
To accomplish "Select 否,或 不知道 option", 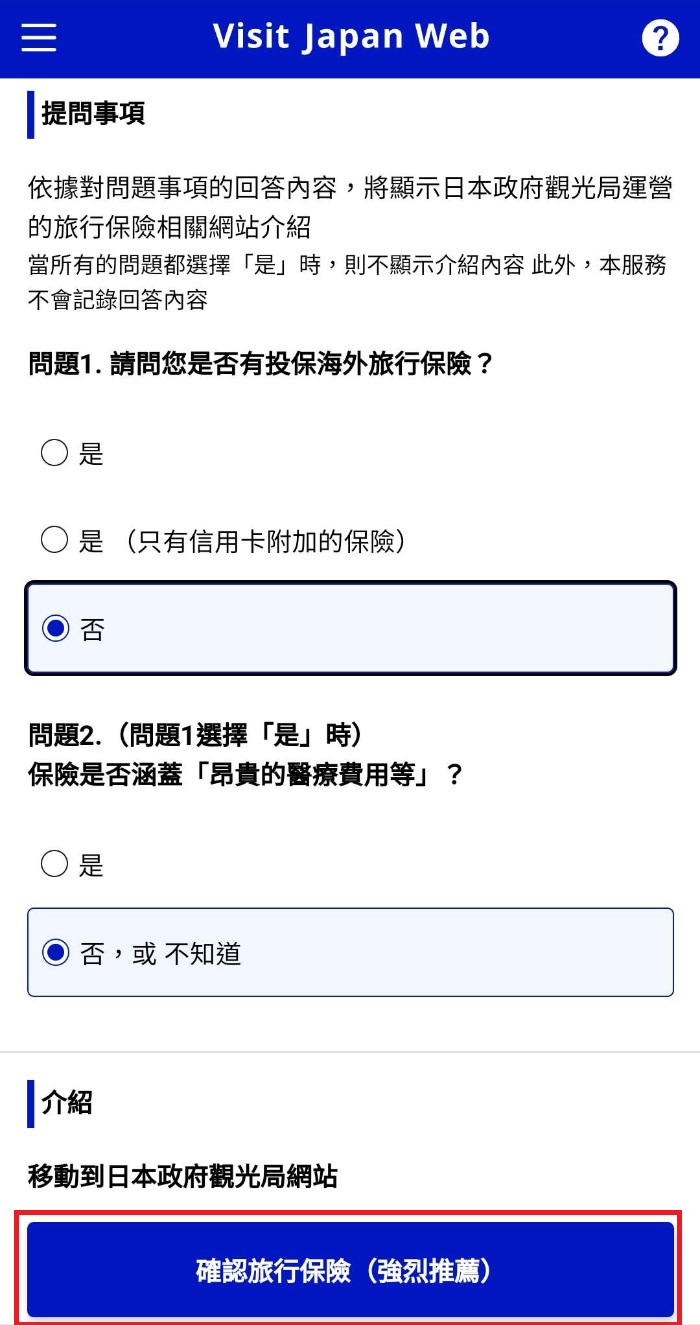I will (x=55, y=952).
